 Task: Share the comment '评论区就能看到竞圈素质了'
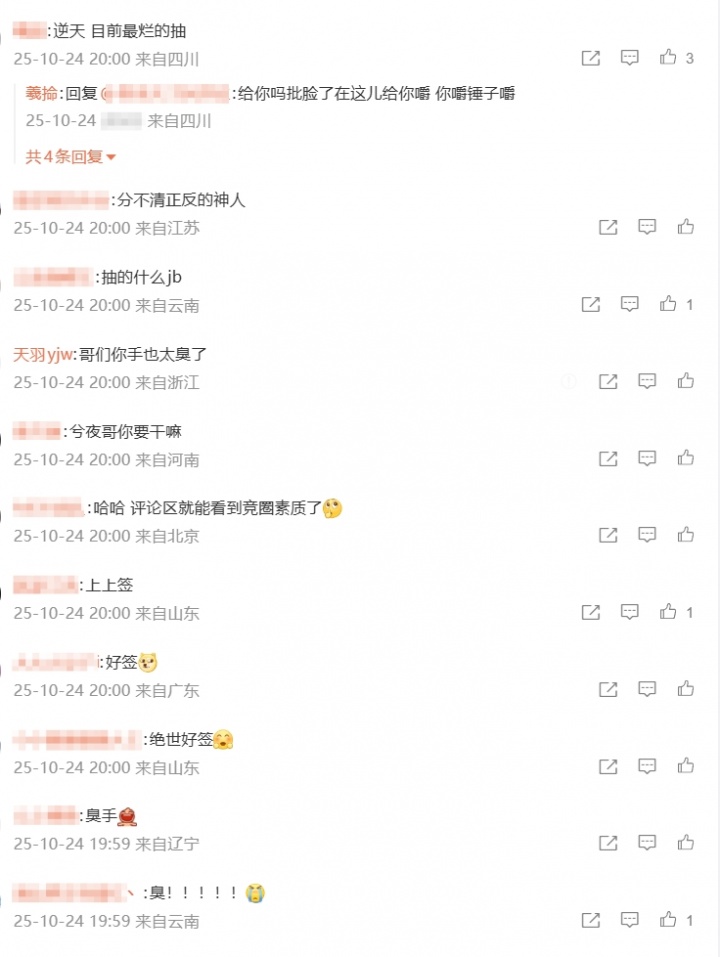click(x=608, y=535)
